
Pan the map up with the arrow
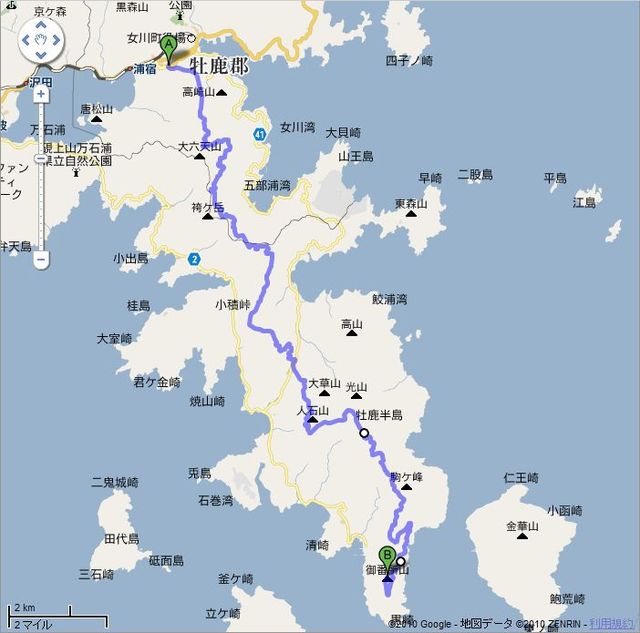tap(41, 24)
